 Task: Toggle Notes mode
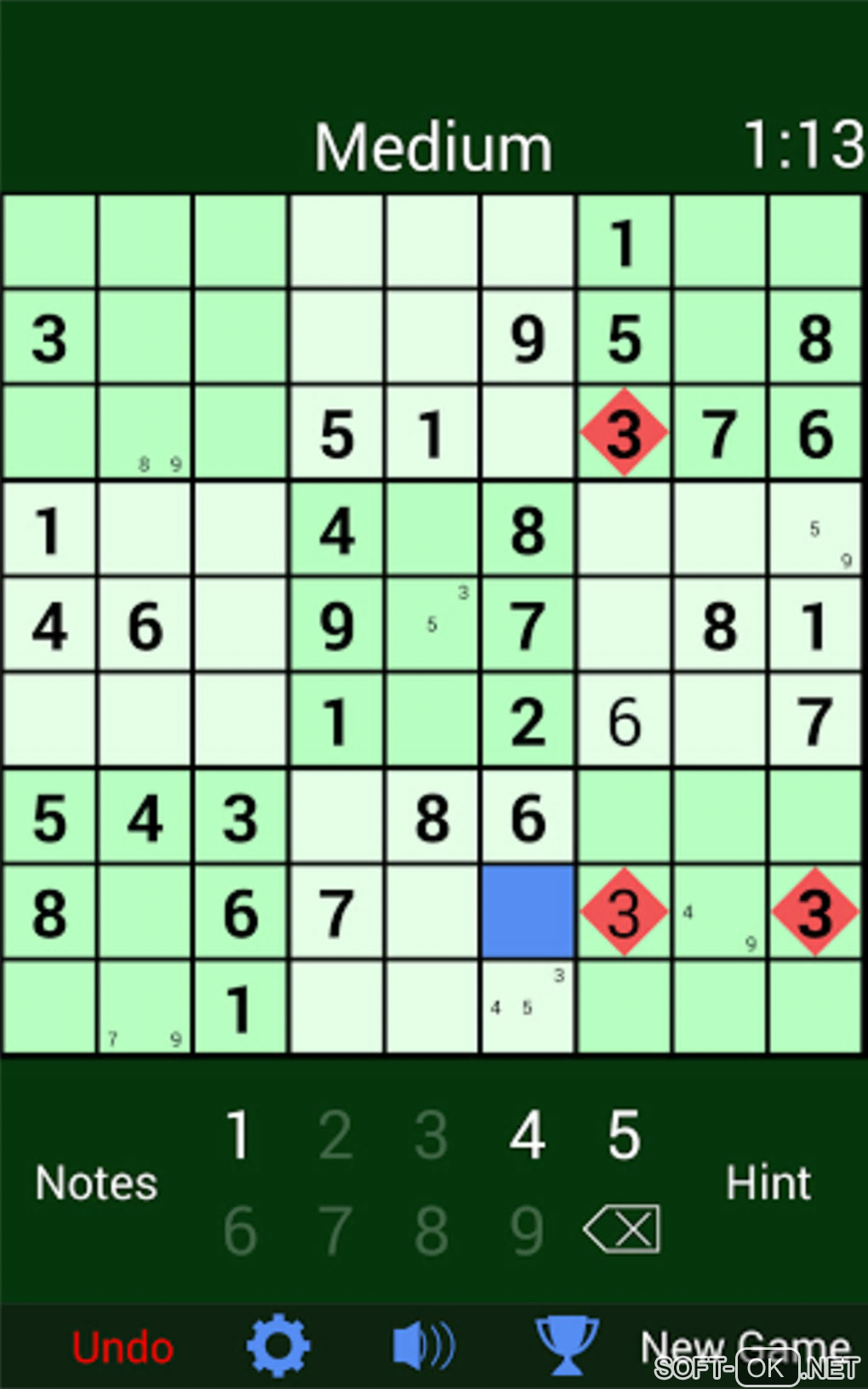(x=96, y=1182)
